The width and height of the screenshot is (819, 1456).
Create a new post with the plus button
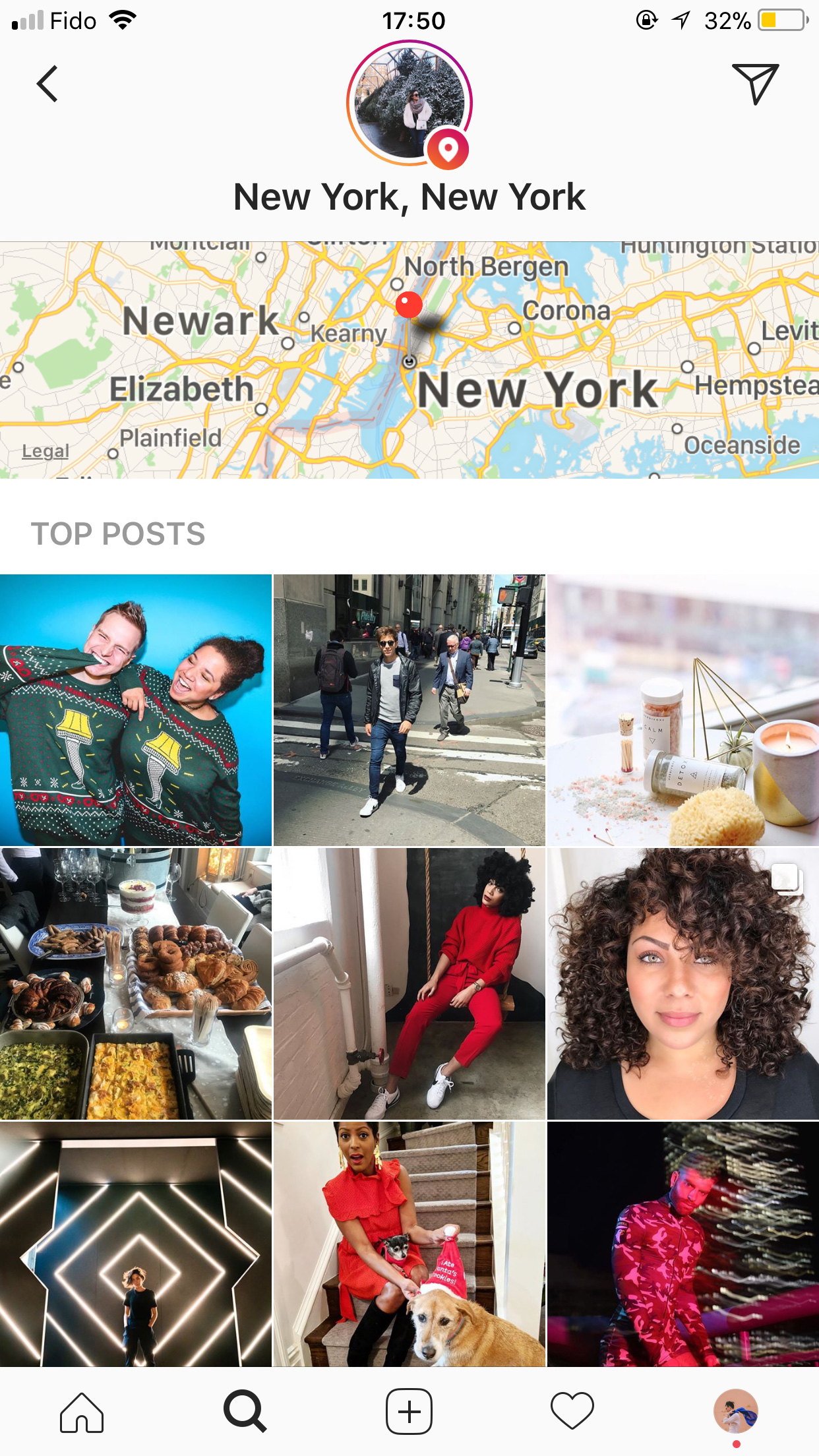[409, 1412]
